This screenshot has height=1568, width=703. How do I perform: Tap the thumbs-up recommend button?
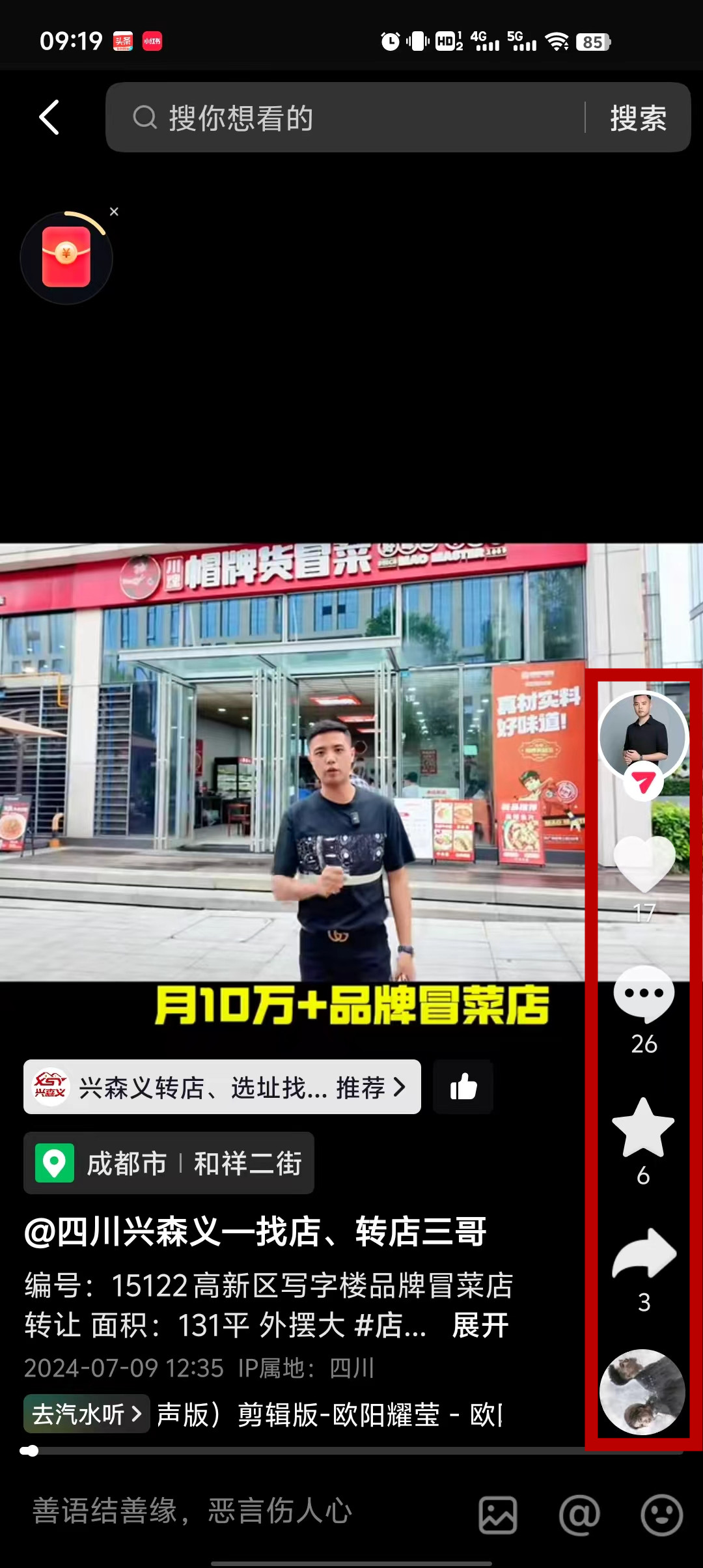pos(463,1087)
